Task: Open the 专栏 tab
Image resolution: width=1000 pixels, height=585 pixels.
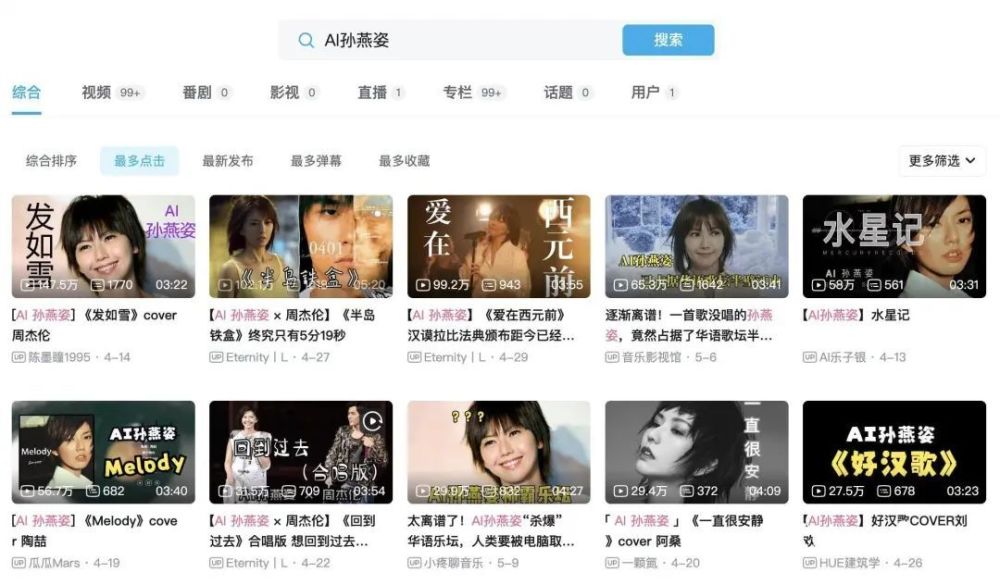Action: (474, 93)
